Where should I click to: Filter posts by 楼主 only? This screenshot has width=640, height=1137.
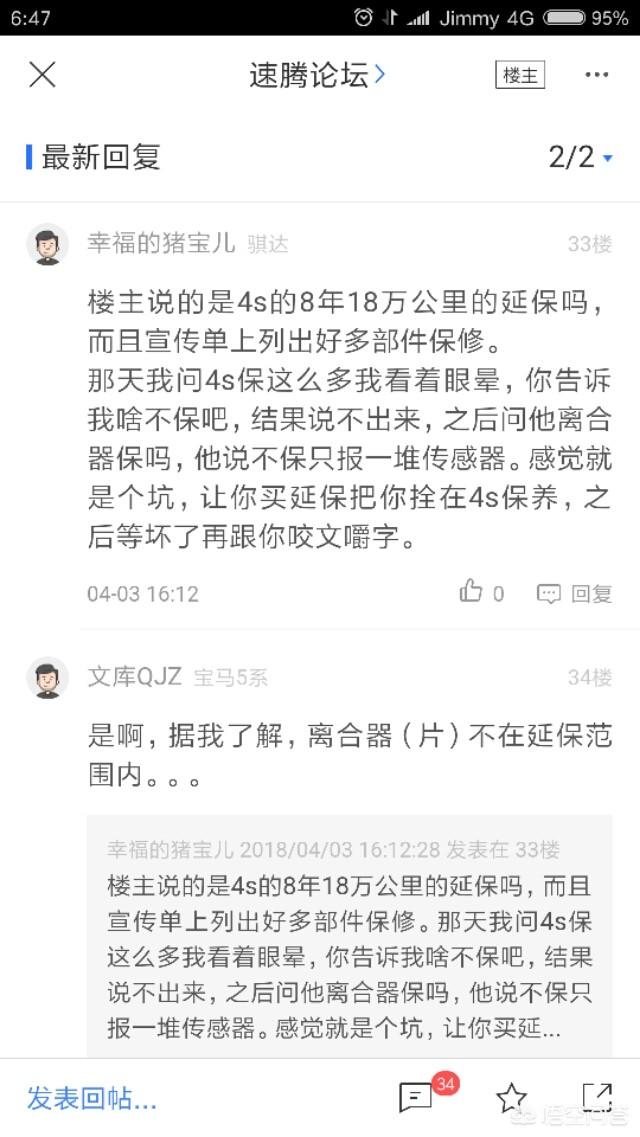coord(520,75)
